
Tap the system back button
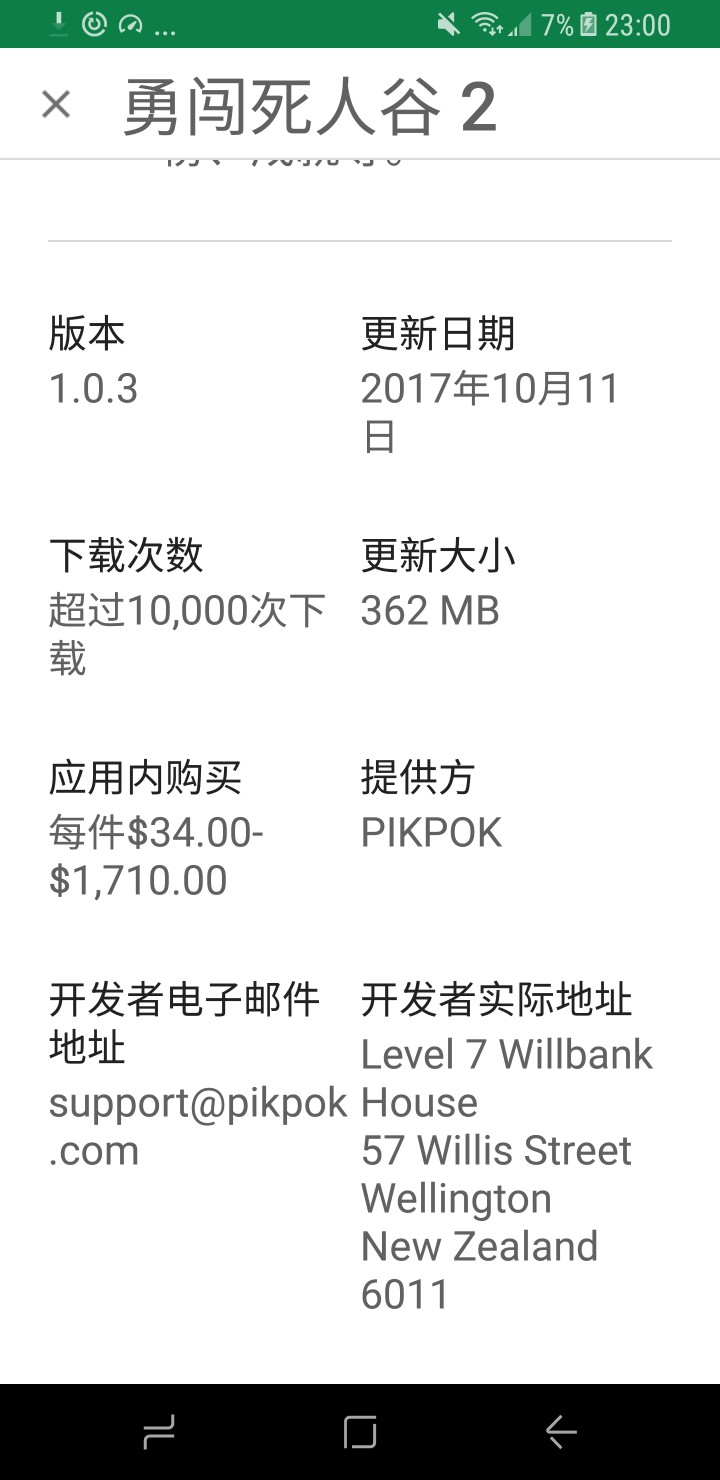[561, 1432]
